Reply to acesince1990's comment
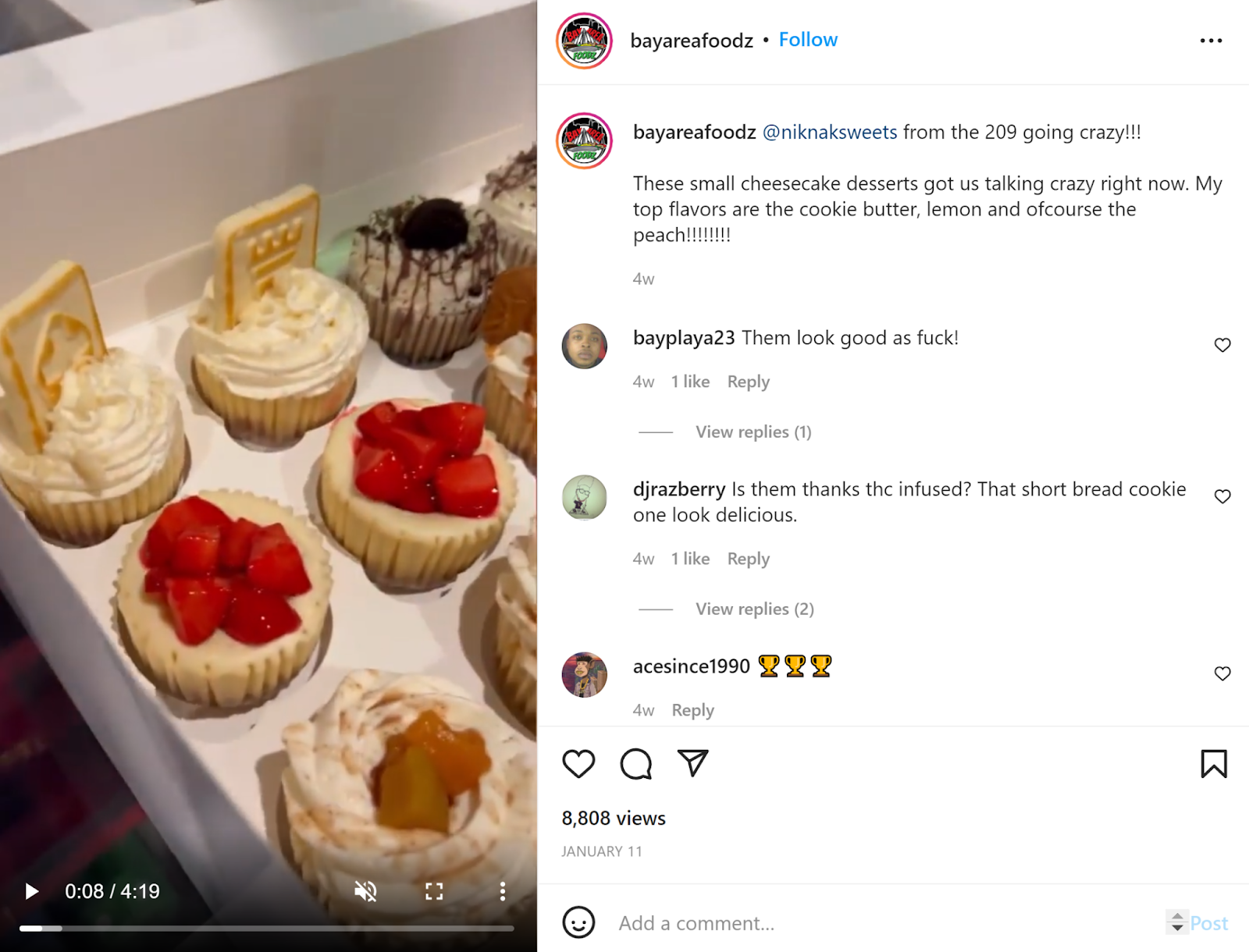This screenshot has height=952, width=1249. pos(692,710)
